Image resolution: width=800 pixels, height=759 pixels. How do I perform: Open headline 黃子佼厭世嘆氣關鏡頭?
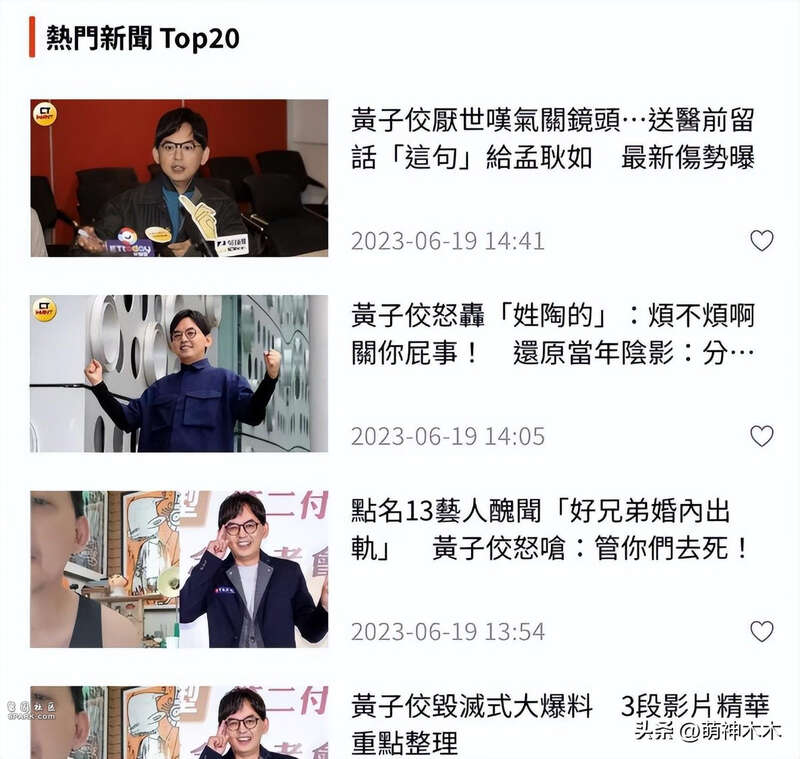pos(552,139)
